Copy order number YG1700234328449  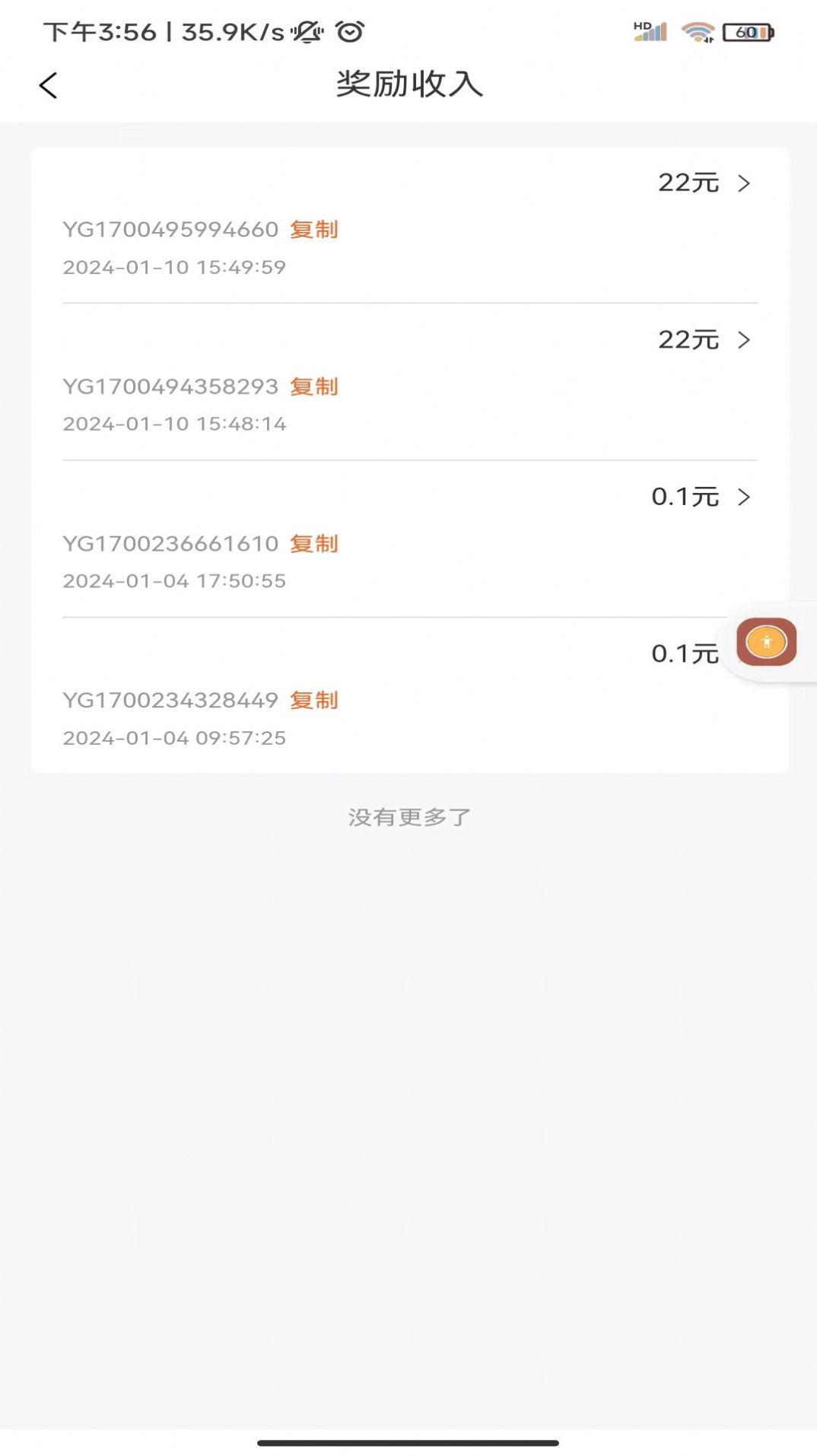pyautogui.click(x=313, y=701)
